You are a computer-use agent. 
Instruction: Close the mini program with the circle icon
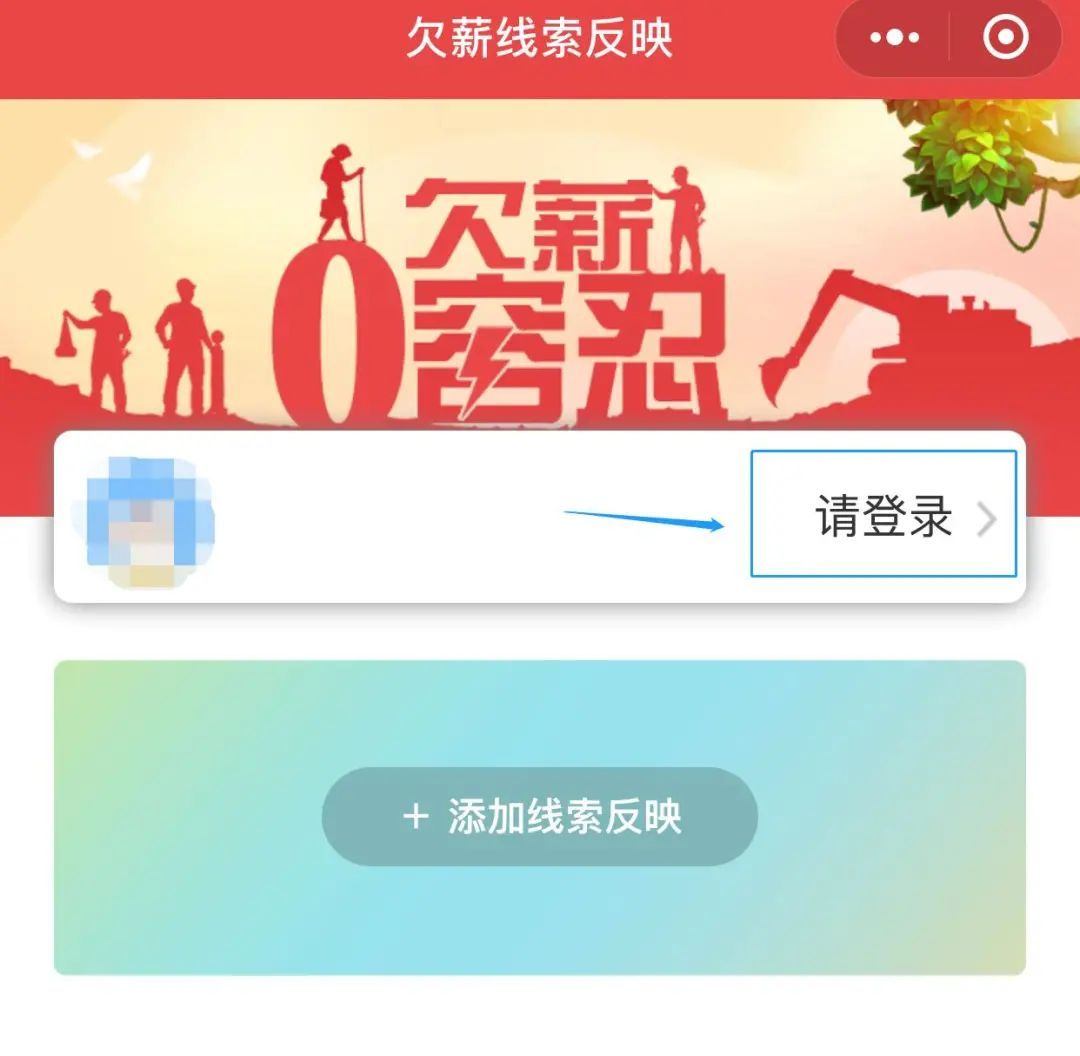click(1005, 38)
